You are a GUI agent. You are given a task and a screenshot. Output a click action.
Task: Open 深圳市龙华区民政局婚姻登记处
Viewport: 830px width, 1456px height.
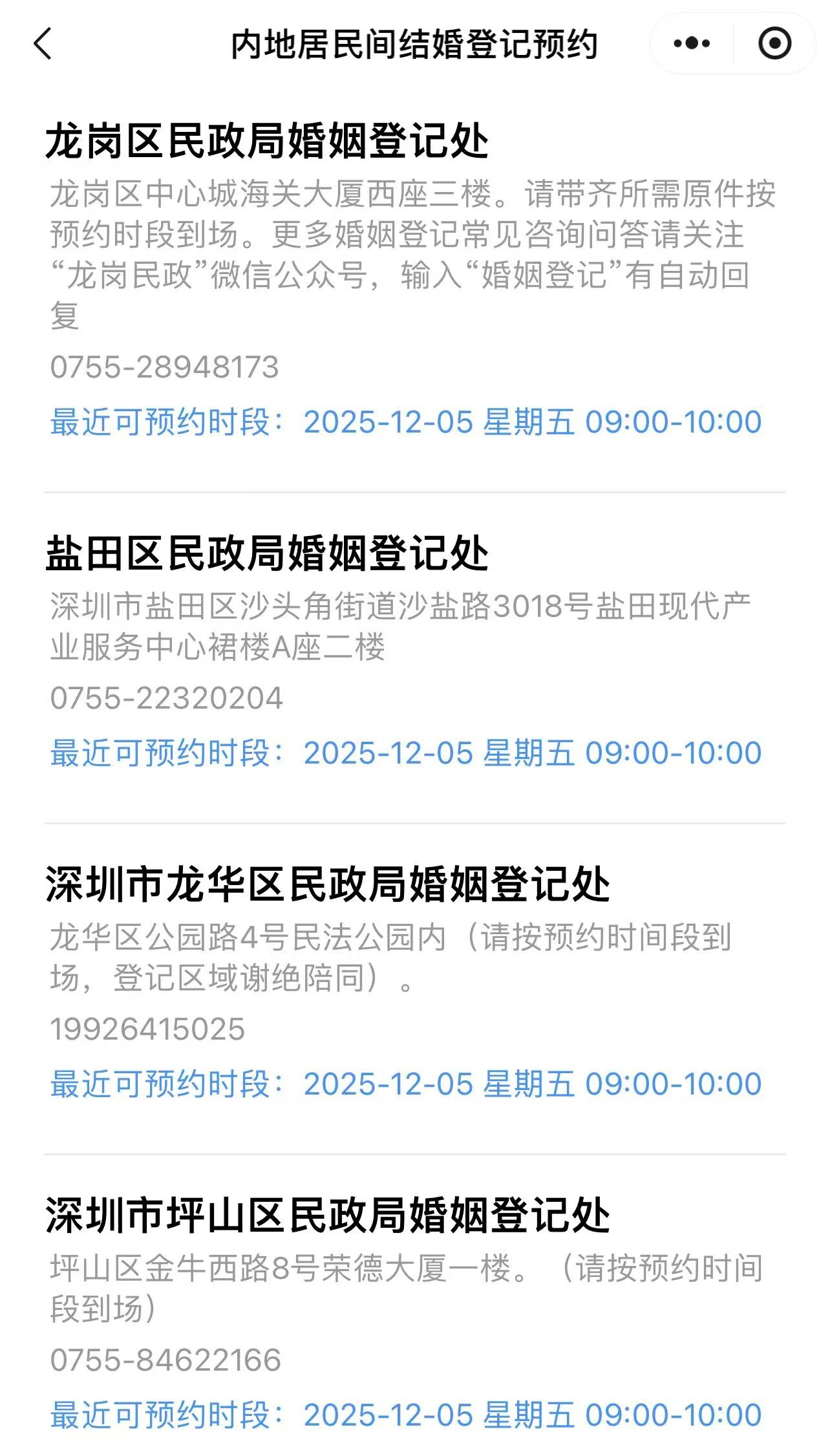pyautogui.click(x=327, y=884)
